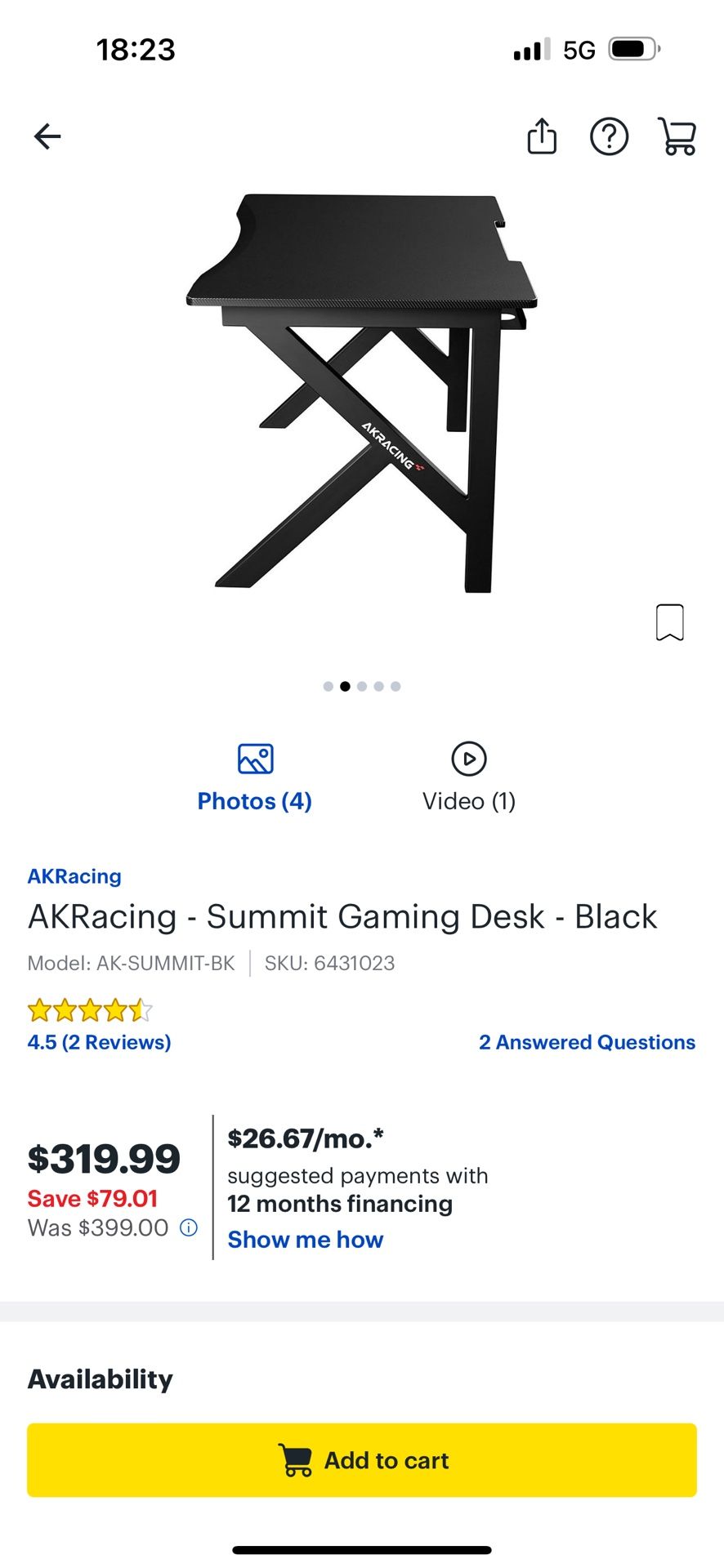
Task: Add the gaming desk to cart
Action: click(362, 1460)
